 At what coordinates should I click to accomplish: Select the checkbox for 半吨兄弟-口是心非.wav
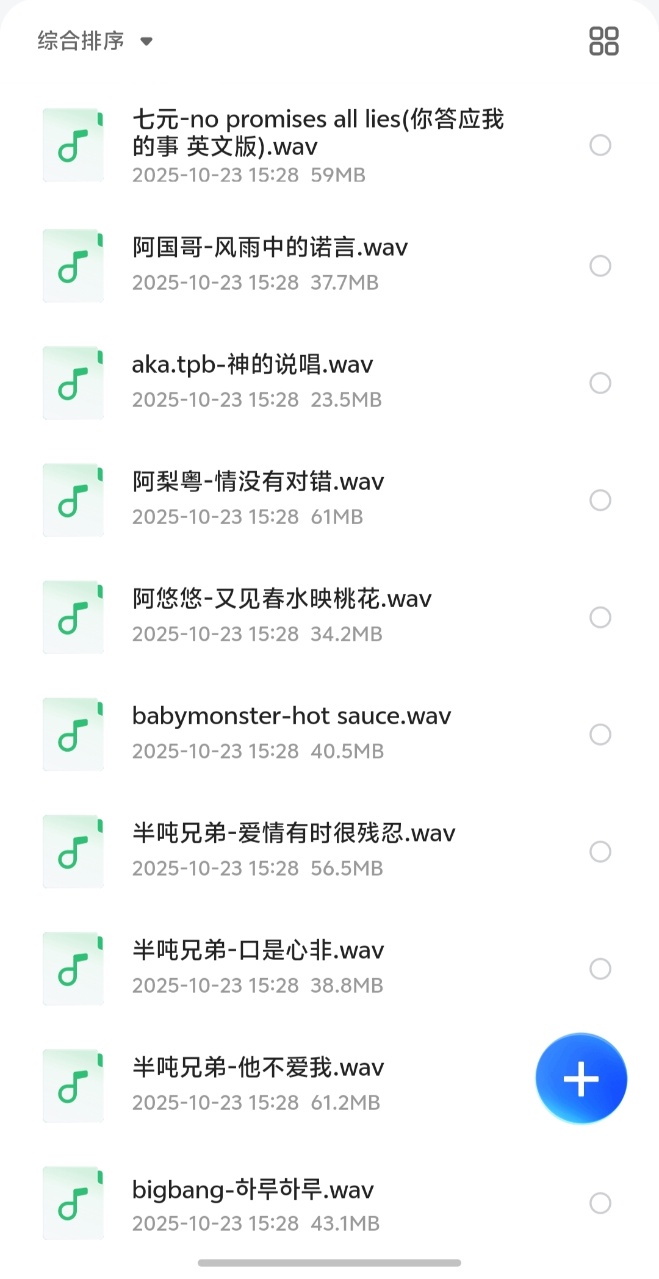pyautogui.click(x=600, y=969)
